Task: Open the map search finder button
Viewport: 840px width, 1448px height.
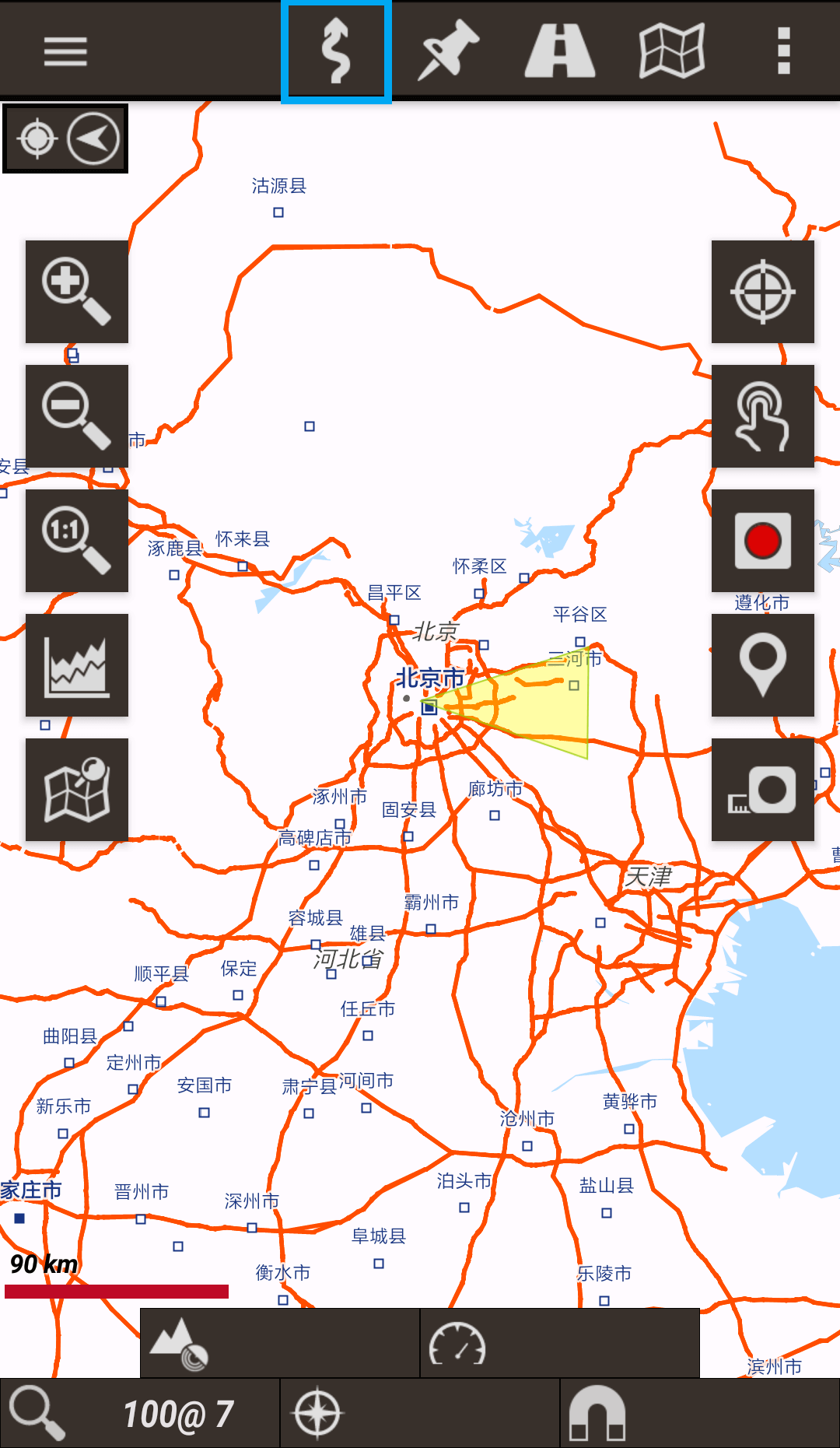Action: click(77, 790)
